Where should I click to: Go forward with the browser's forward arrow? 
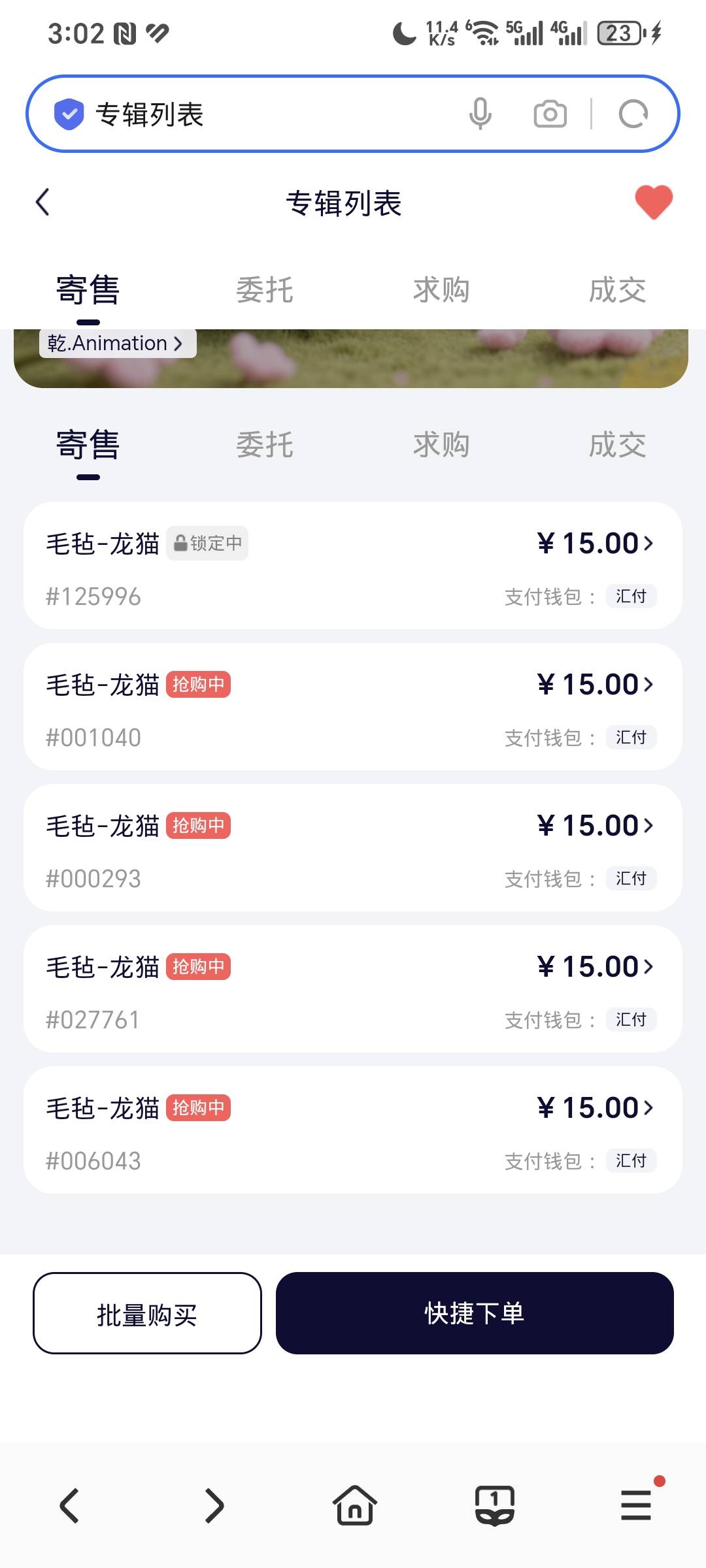214,1505
